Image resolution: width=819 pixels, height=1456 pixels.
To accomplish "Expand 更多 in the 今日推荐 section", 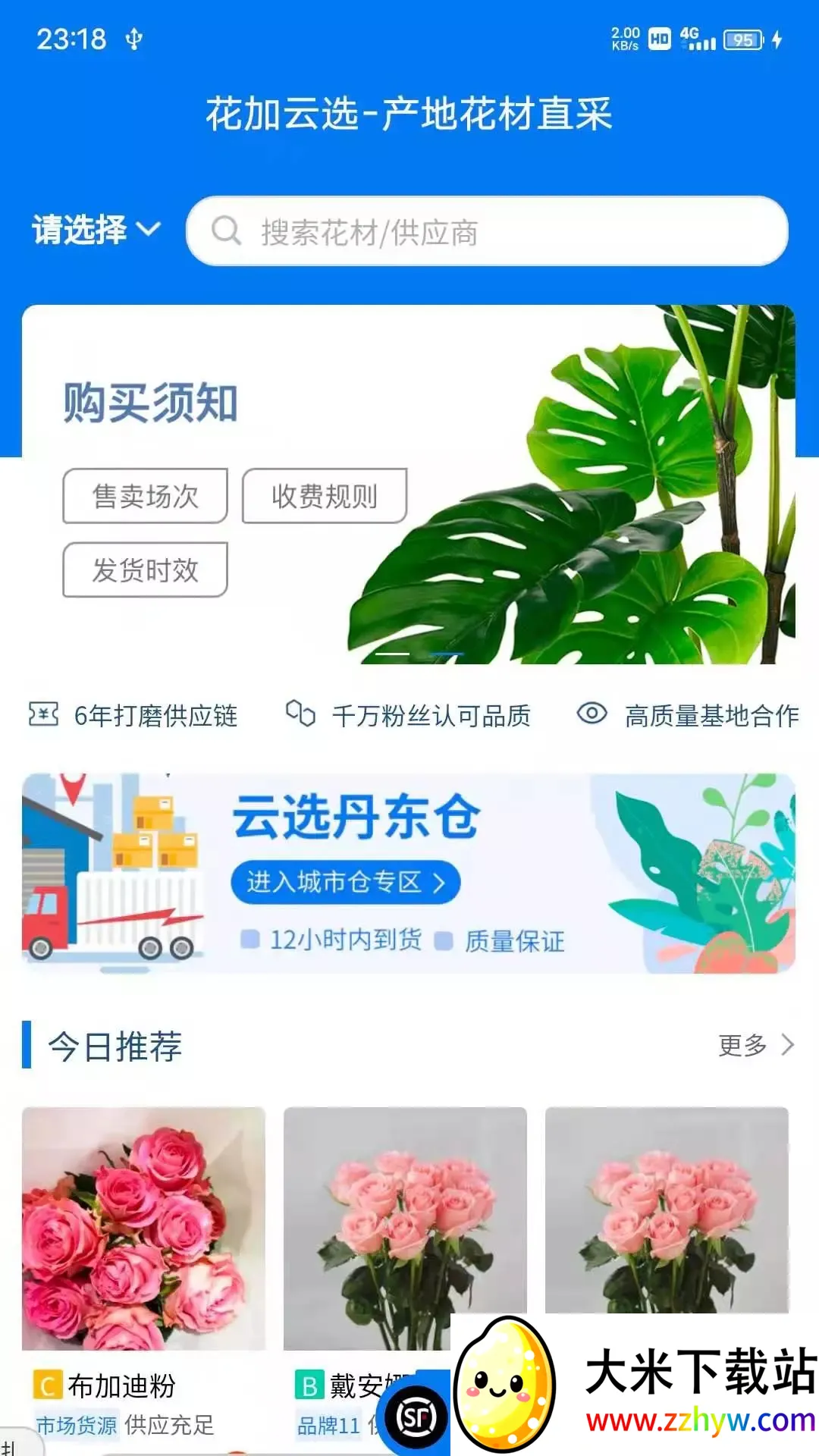I will [x=747, y=1044].
